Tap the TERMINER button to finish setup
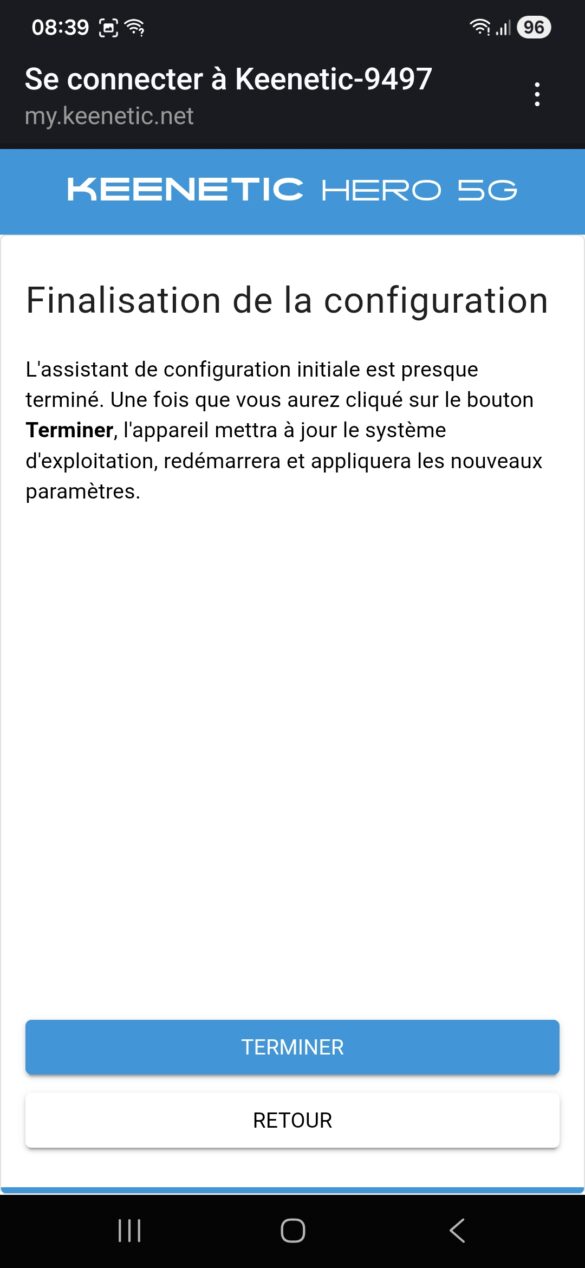Screen dimensions: 585x1268 click(x=292, y=1047)
